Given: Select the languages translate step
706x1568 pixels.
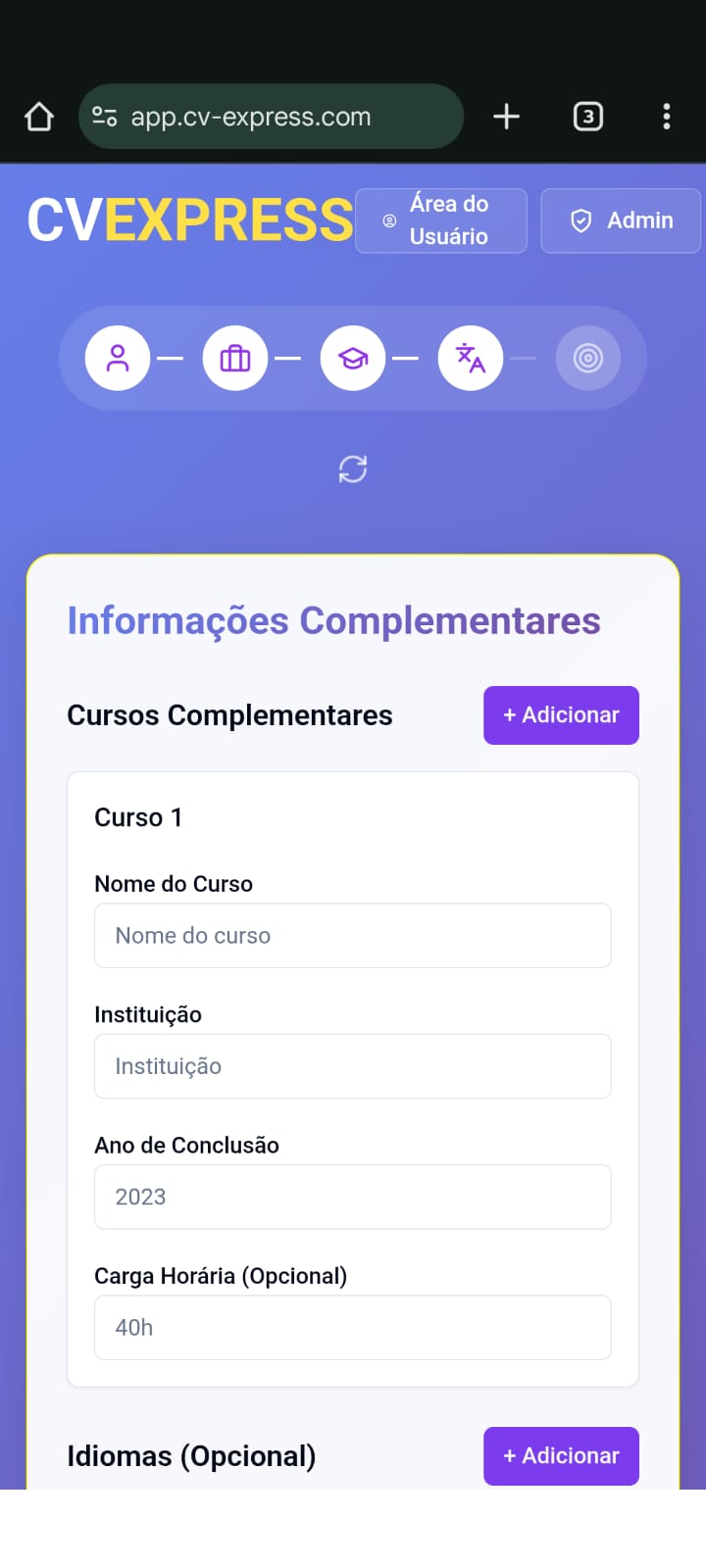Looking at the screenshot, I should point(471,358).
